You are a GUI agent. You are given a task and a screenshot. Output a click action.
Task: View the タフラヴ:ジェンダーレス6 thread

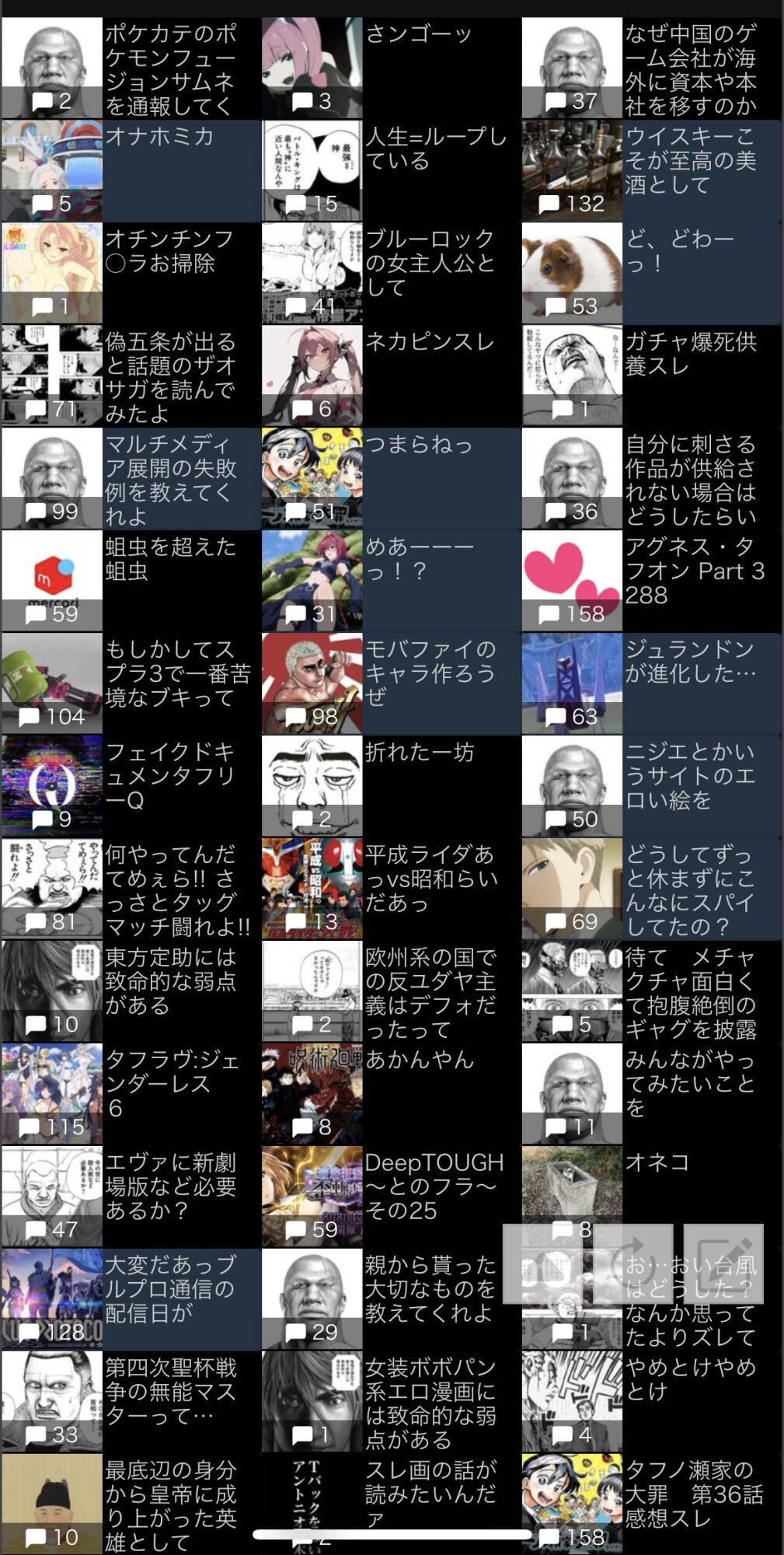click(x=131, y=1095)
